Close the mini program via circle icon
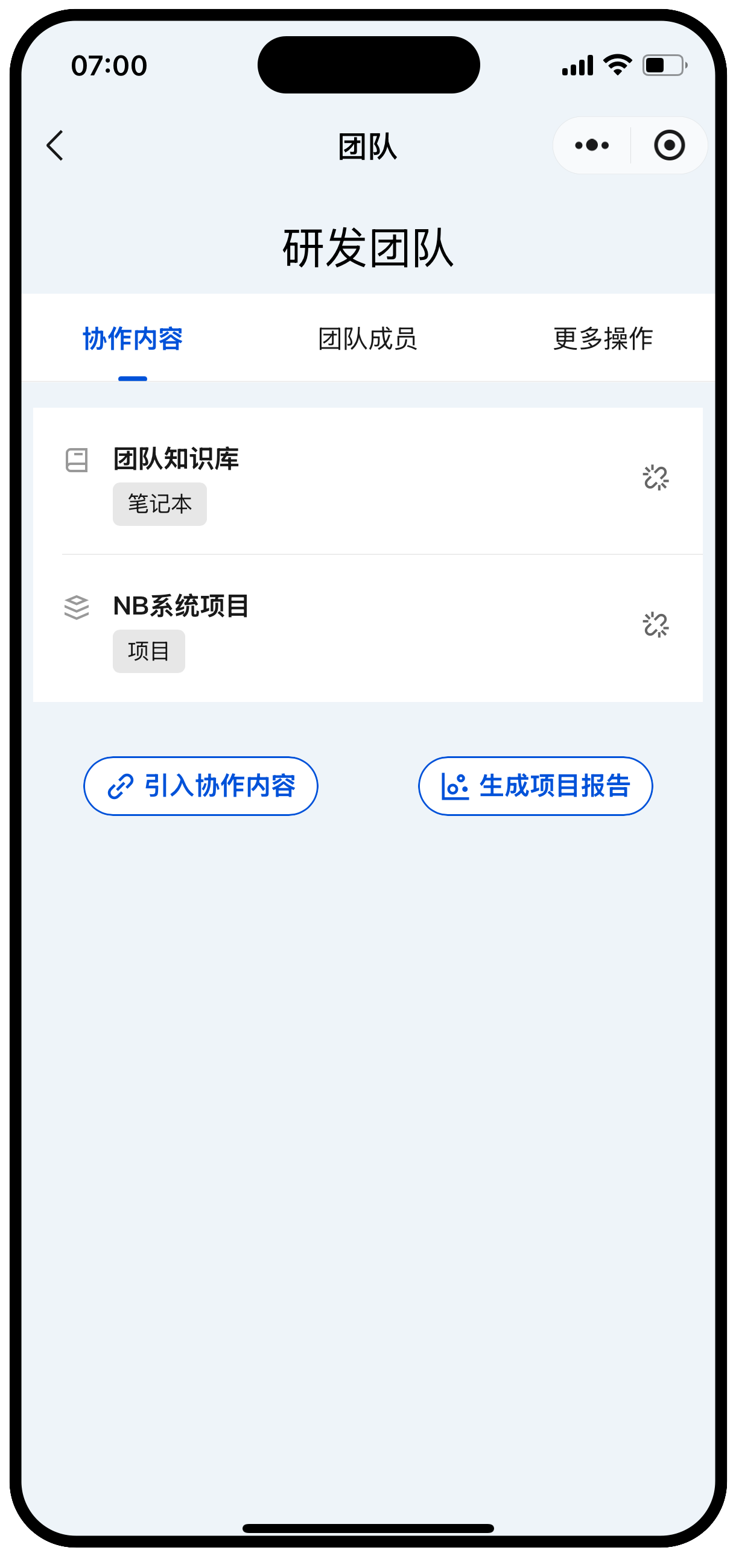 point(669,145)
